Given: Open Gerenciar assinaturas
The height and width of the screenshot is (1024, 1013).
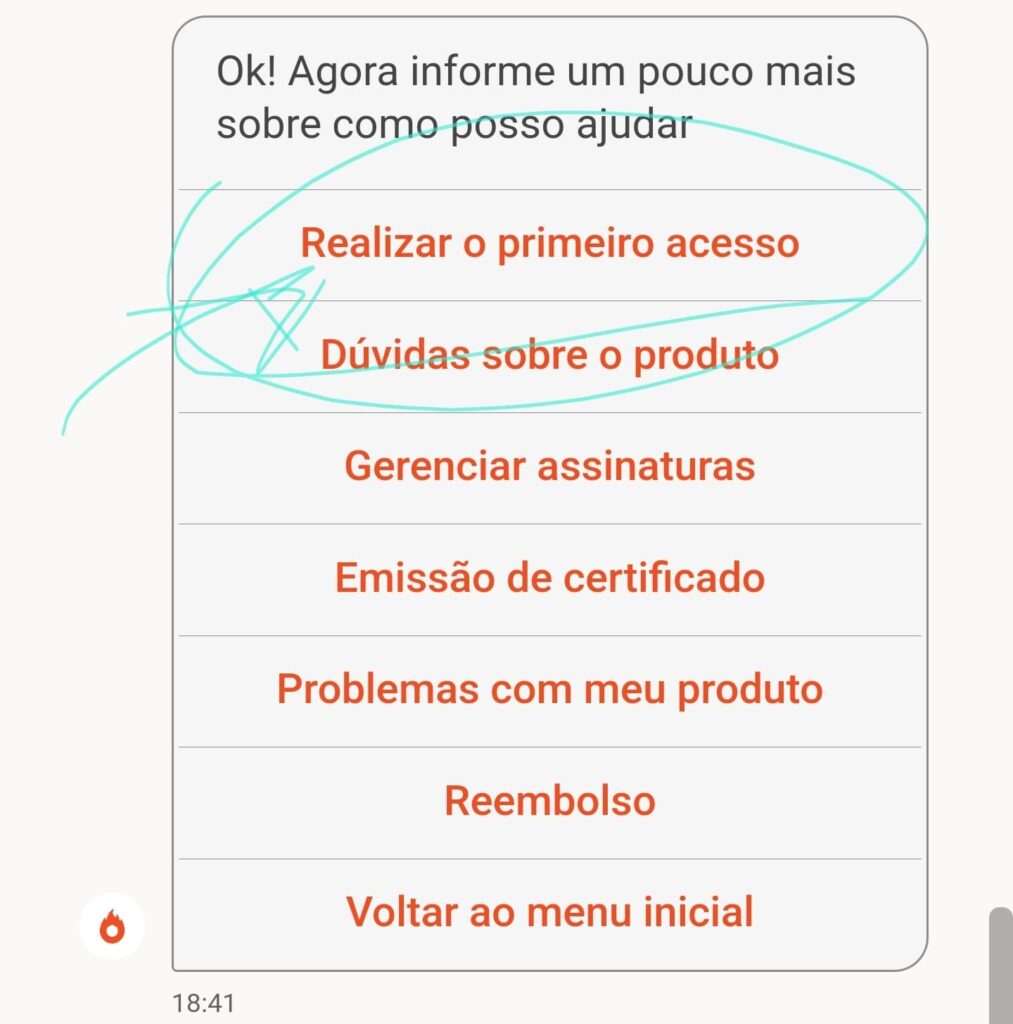Looking at the screenshot, I should pos(549,467).
